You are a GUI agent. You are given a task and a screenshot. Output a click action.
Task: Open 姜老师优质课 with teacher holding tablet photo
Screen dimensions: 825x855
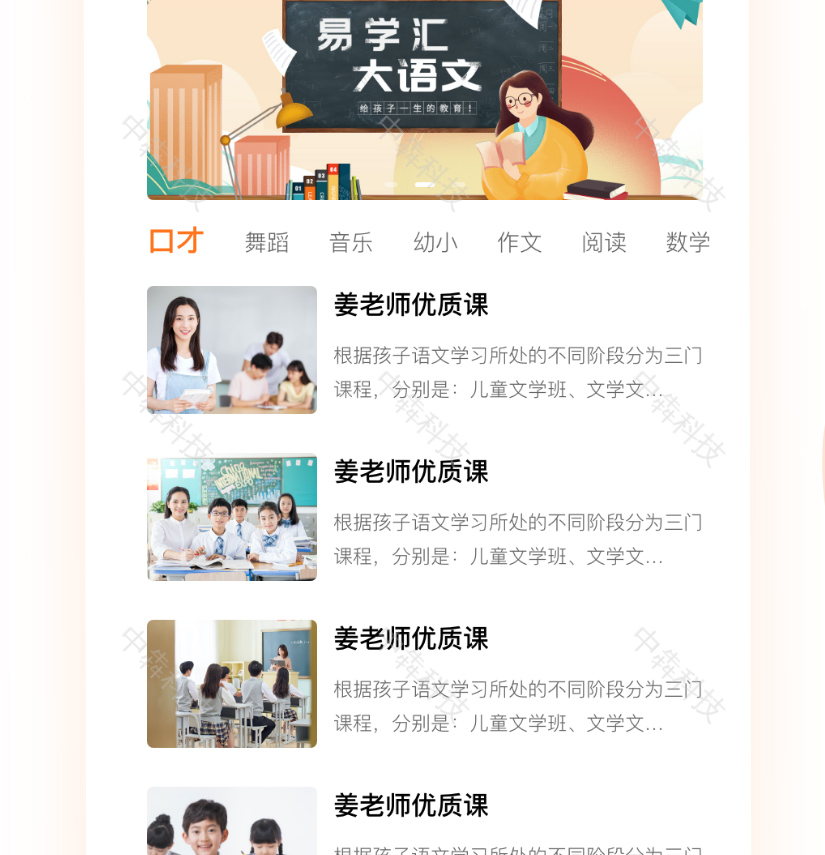click(424, 349)
